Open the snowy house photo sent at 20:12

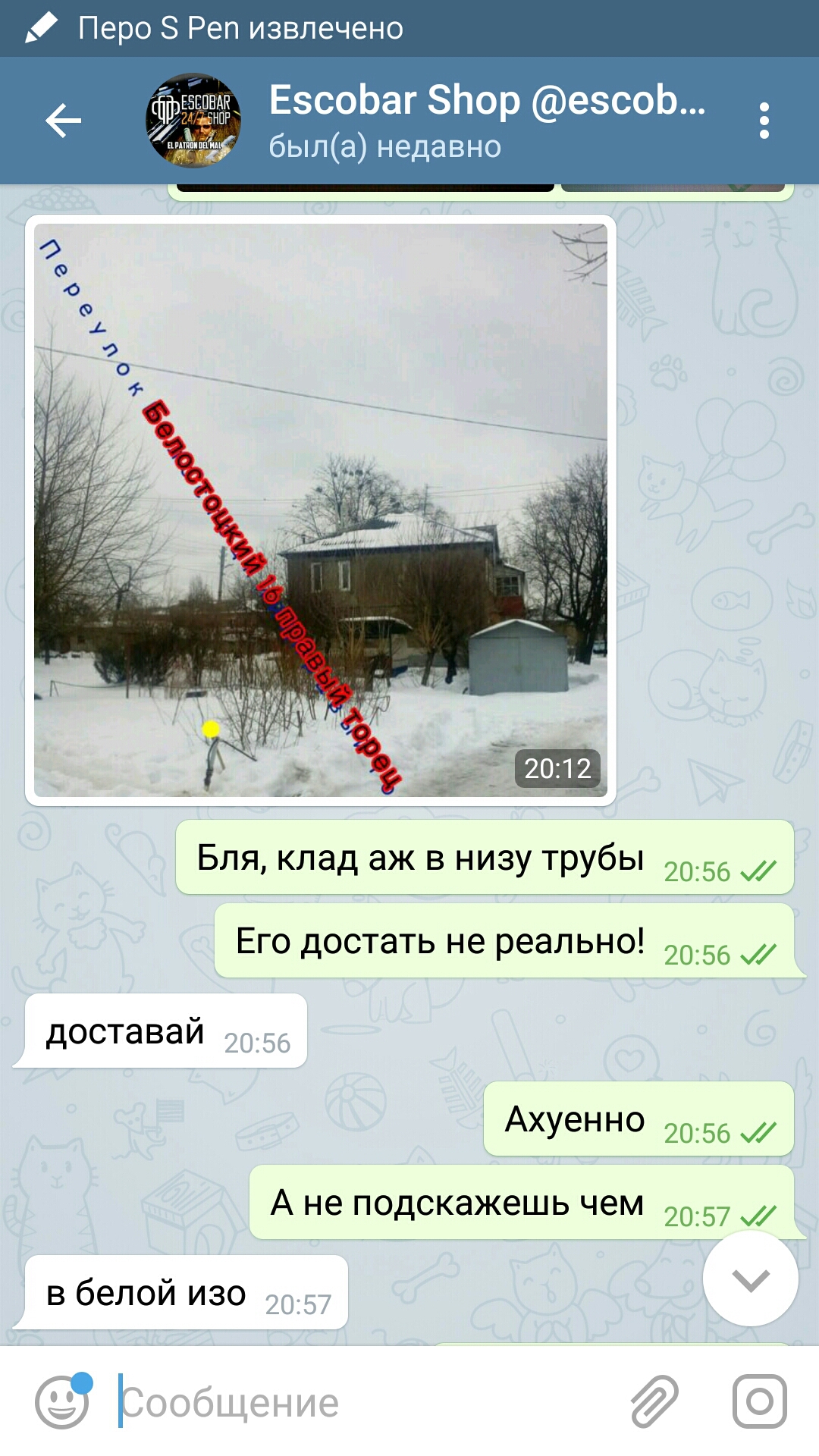[x=321, y=510]
